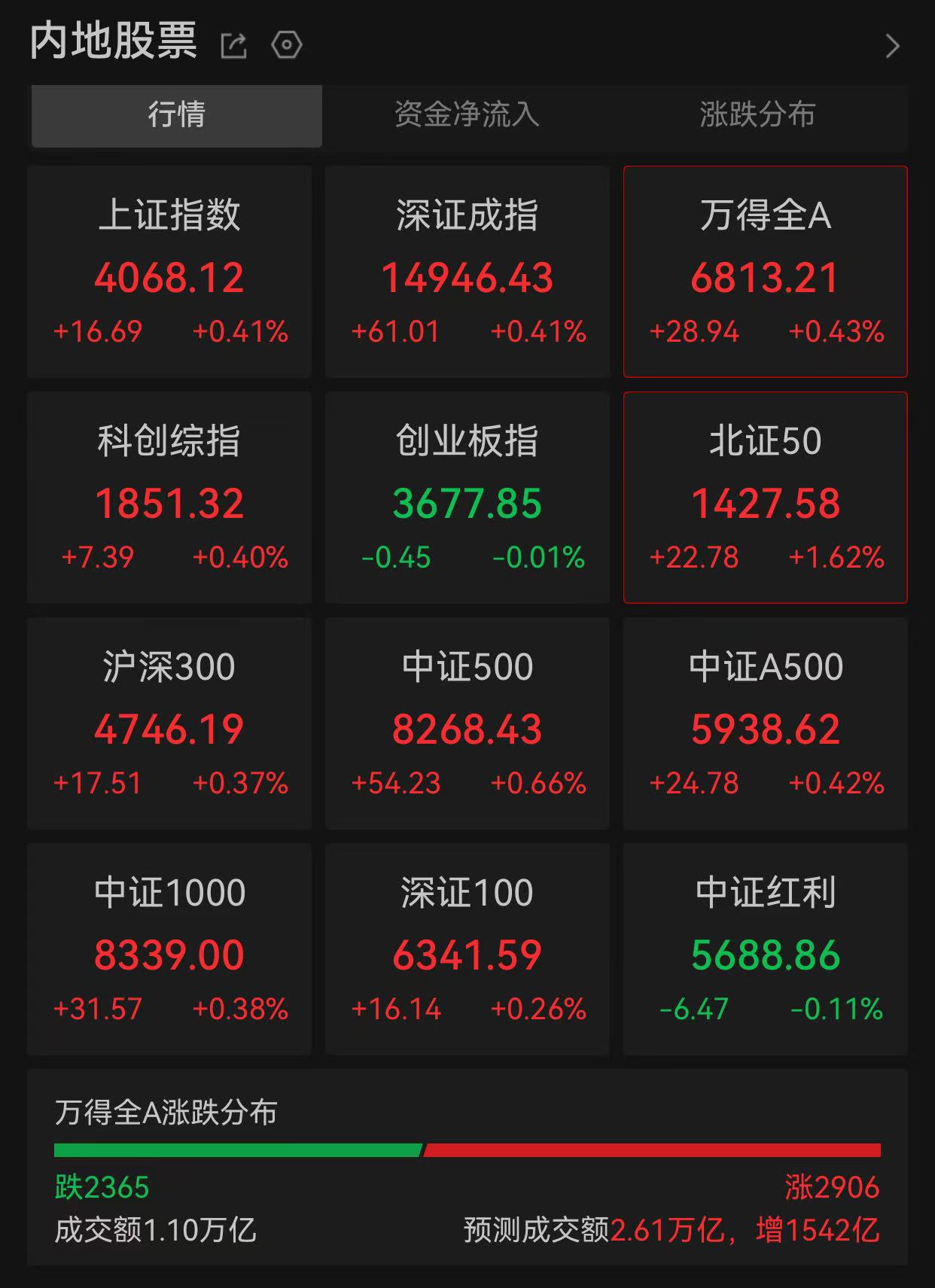Open the 沪深300 index card
Screen dimensions: 935x1288
pyautogui.click(x=169, y=723)
